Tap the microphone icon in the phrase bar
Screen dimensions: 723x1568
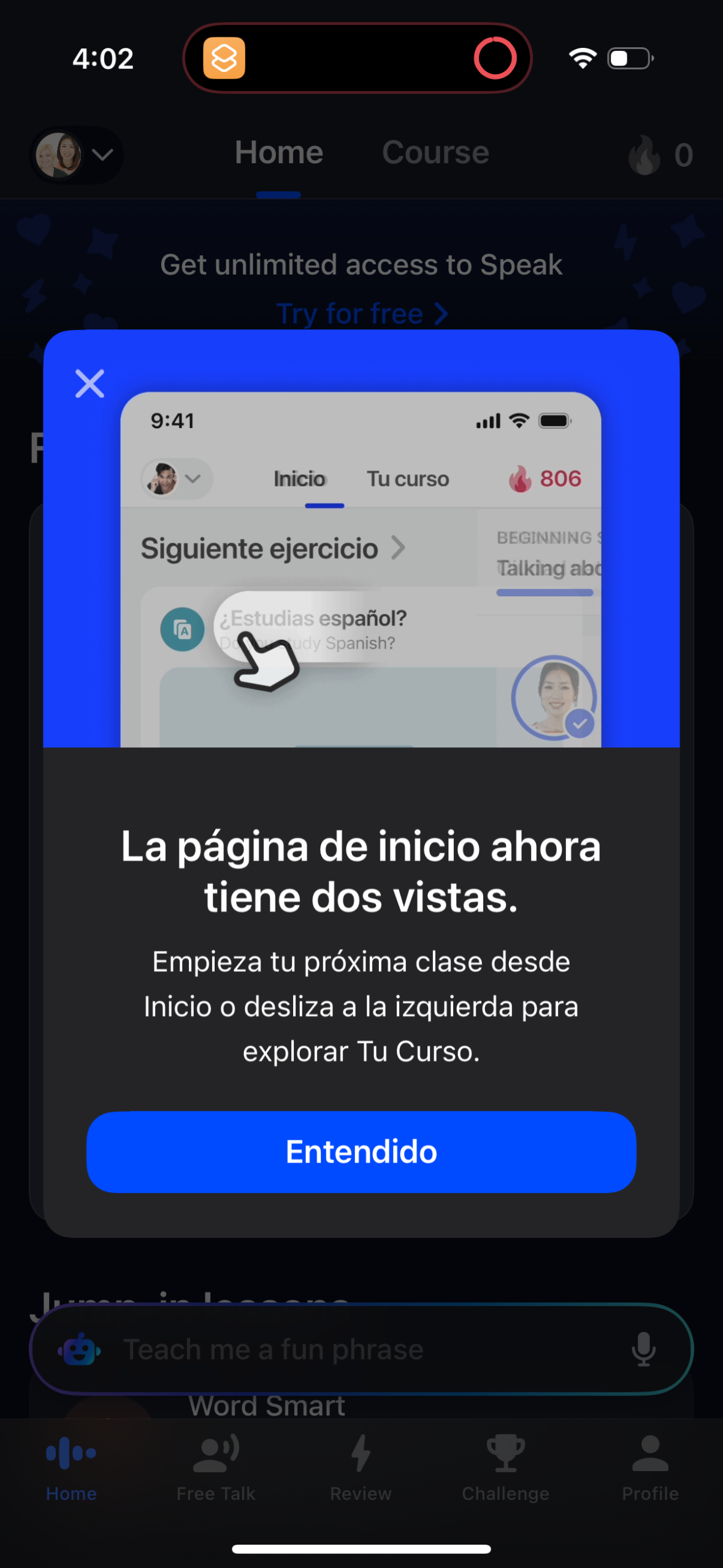(x=645, y=1349)
